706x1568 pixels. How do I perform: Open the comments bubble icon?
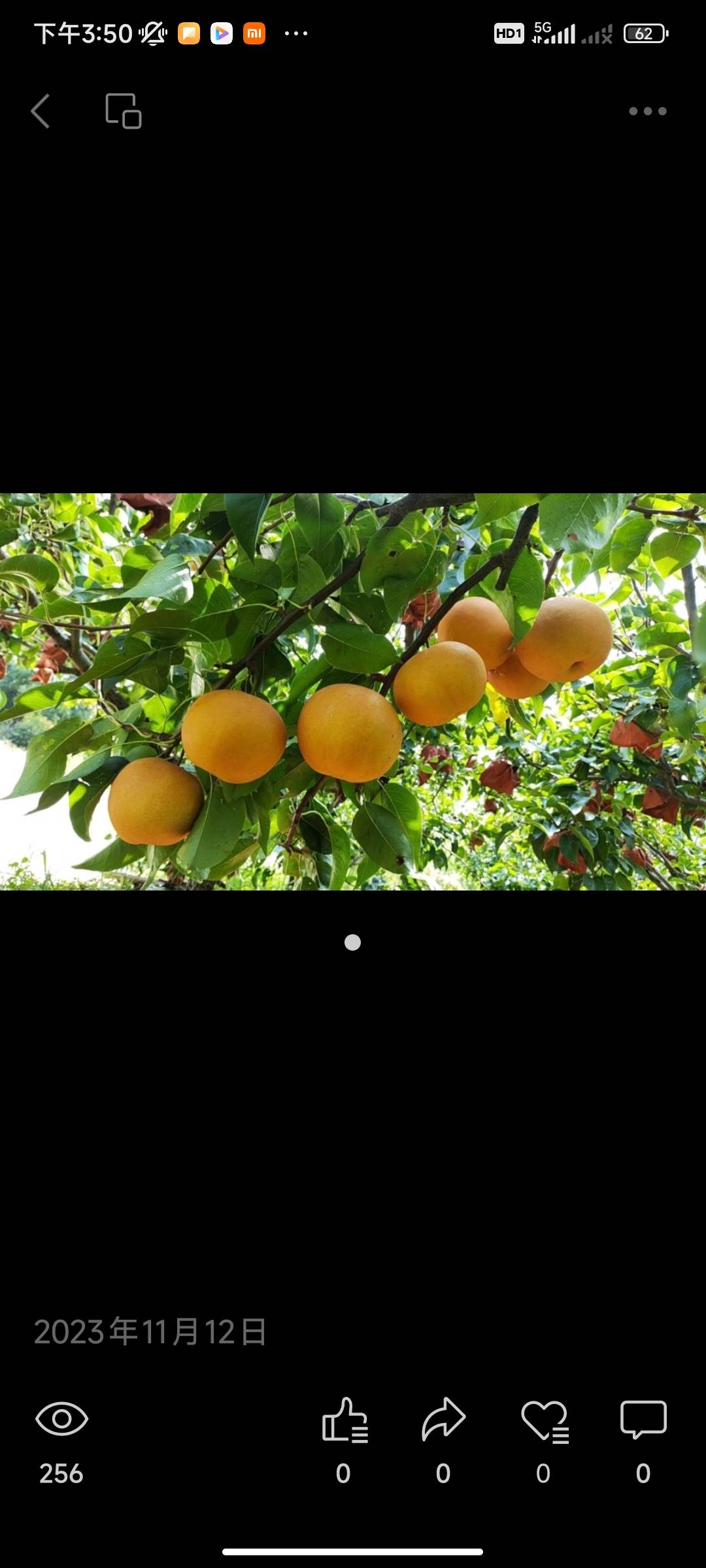643,1419
